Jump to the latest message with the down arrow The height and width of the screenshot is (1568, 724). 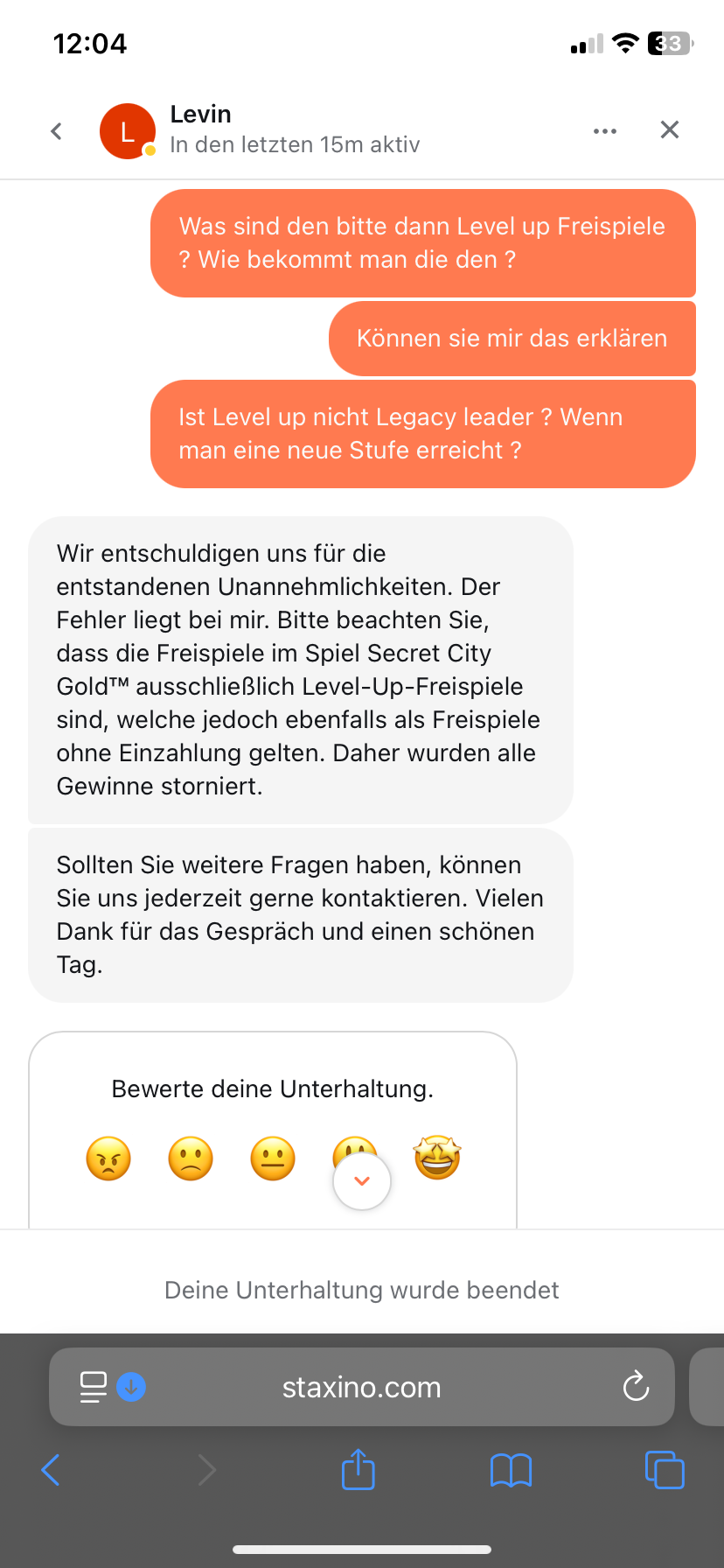(362, 1181)
